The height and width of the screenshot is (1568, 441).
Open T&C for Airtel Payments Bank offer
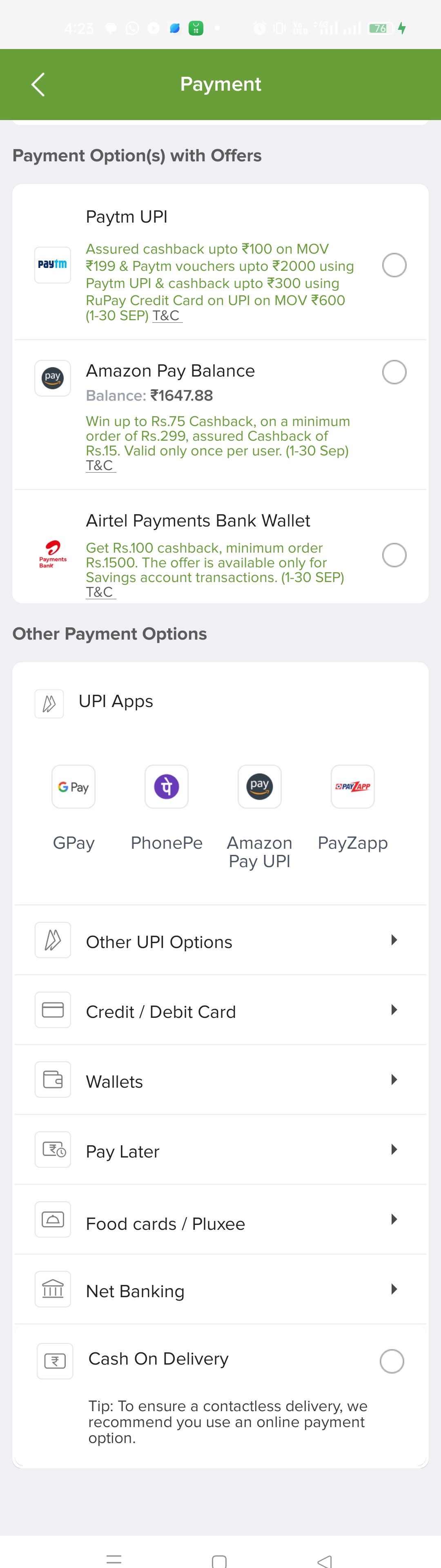coord(100,592)
